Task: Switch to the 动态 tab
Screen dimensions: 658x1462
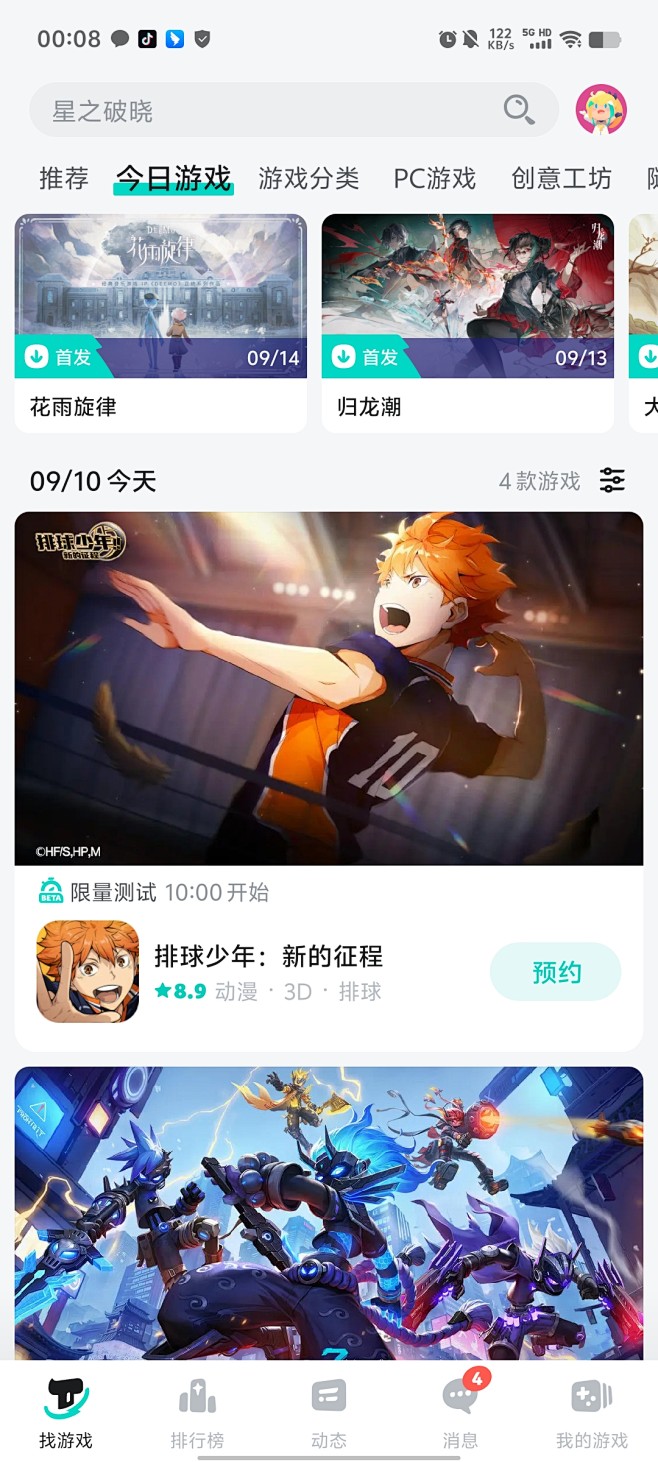Action: click(329, 1413)
